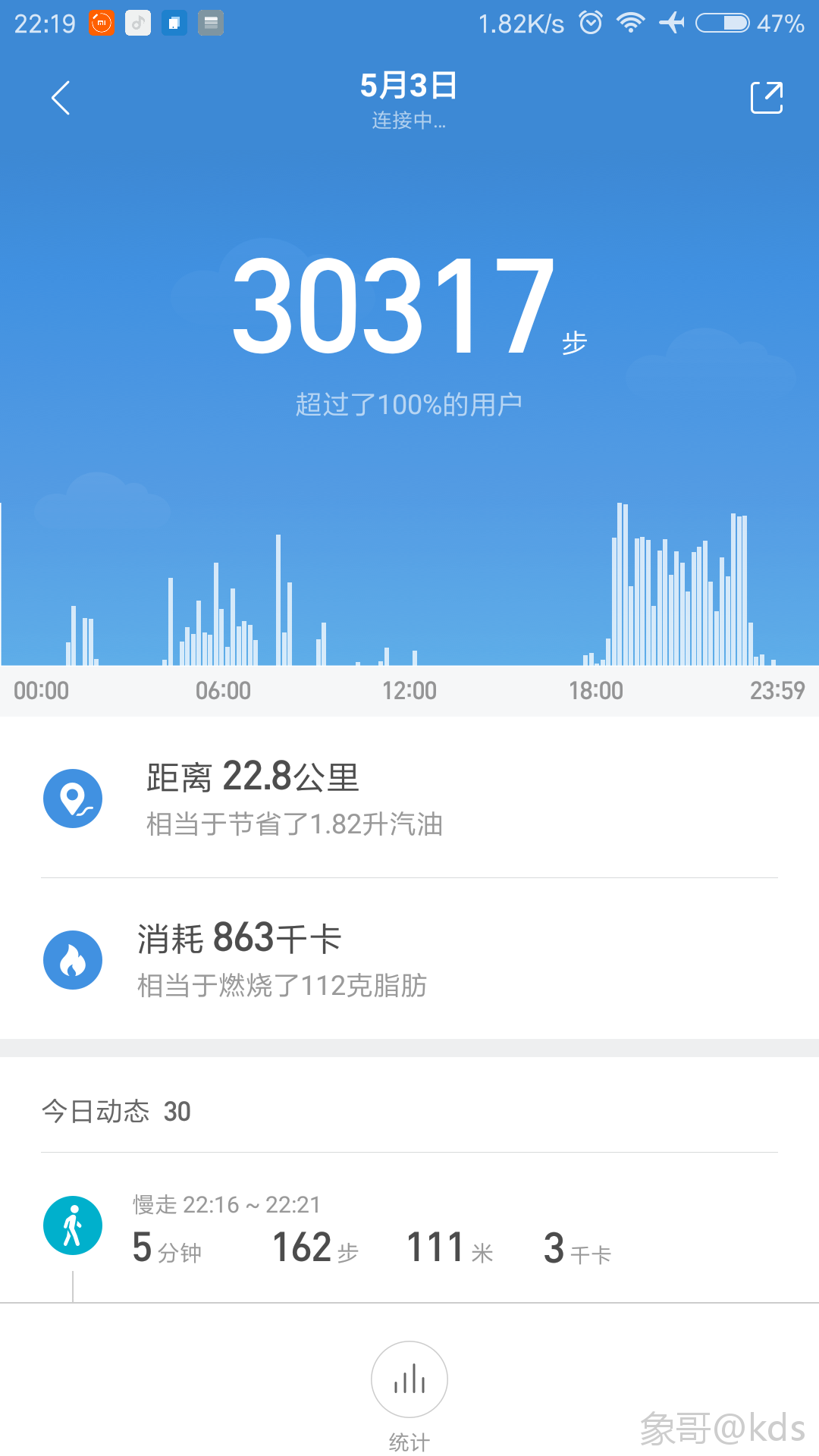The image size is (819, 1456).
Task: Tap the walking person activity icon
Action: click(73, 1224)
